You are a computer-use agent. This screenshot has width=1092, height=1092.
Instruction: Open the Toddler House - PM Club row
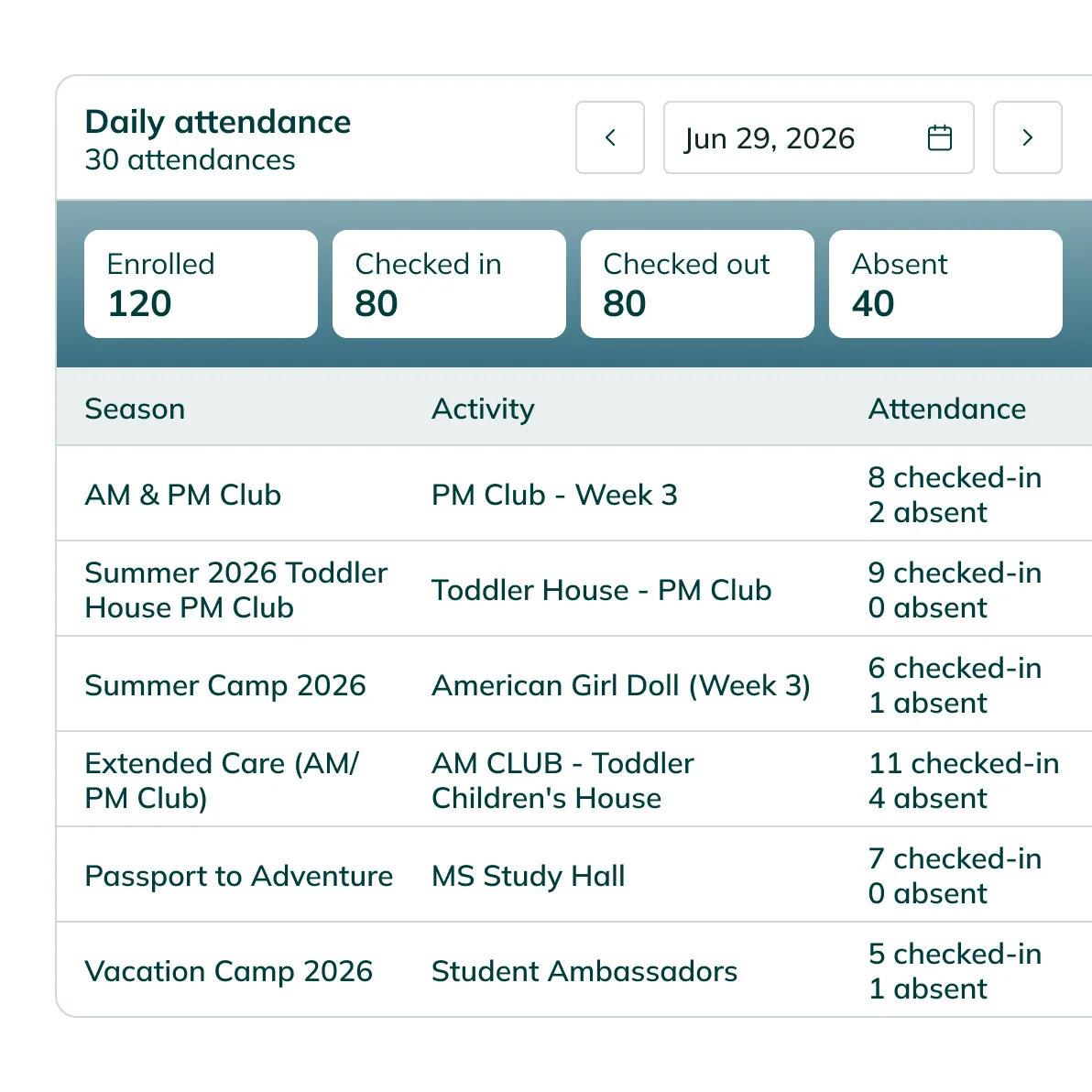coord(573,589)
